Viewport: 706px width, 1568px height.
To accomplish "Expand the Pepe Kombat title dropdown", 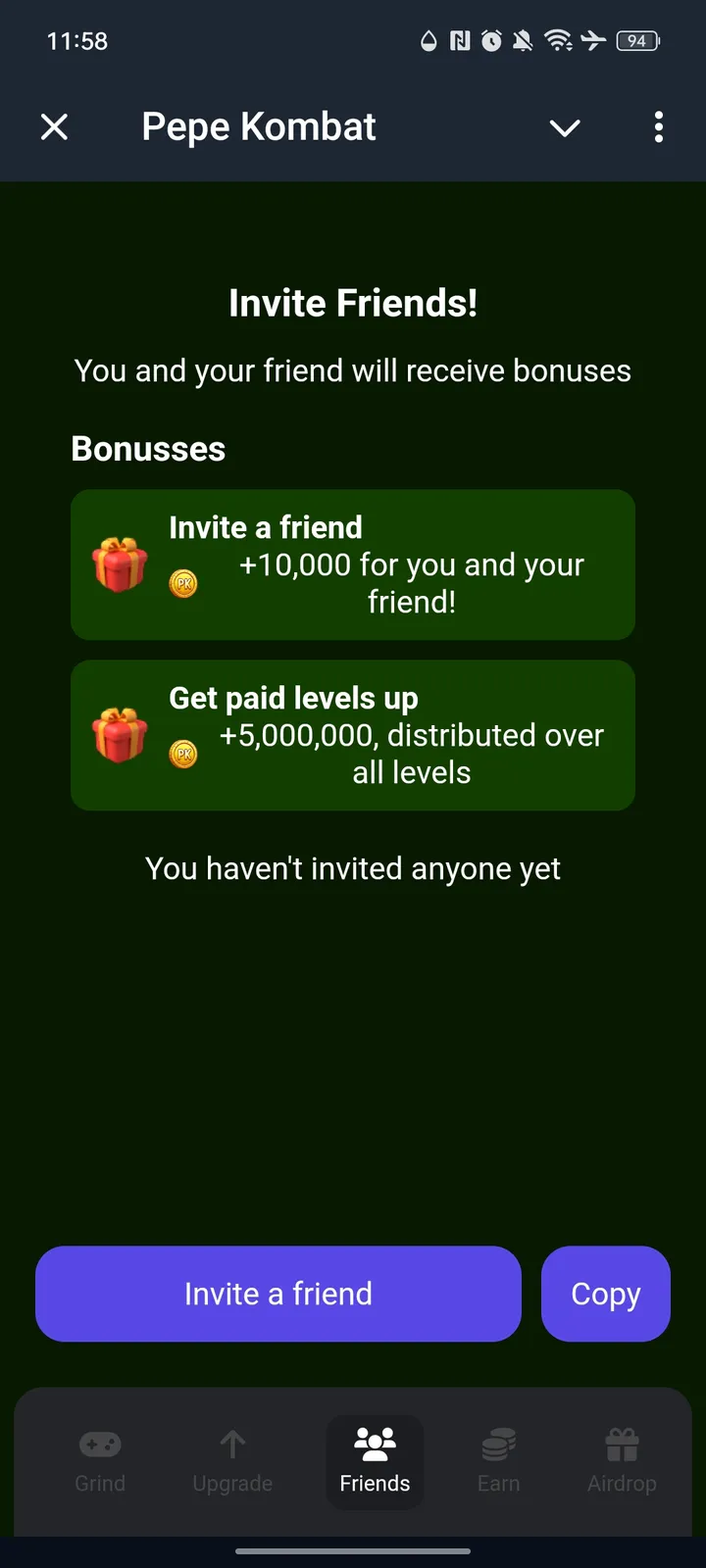I will (x=564, y=128).
